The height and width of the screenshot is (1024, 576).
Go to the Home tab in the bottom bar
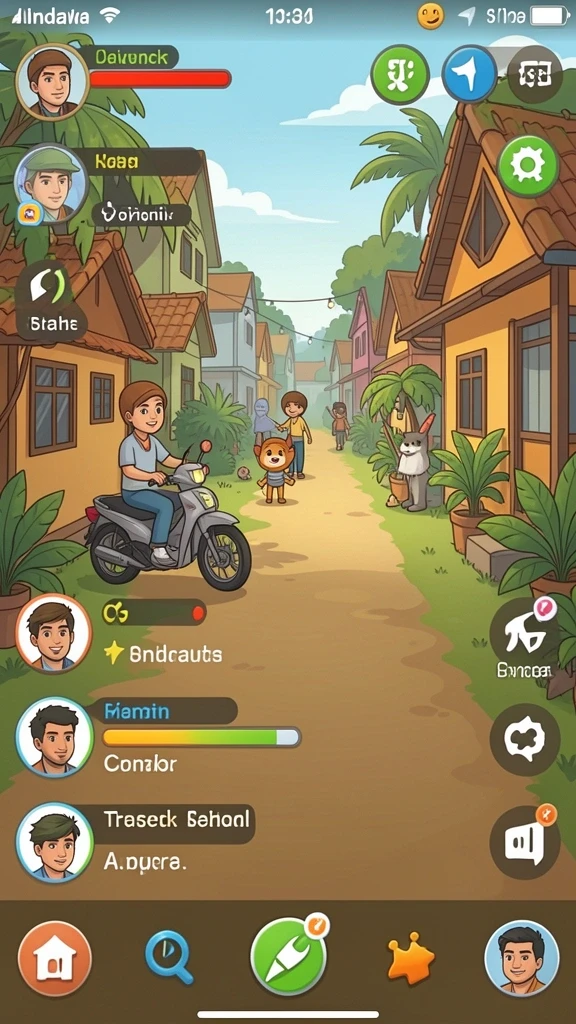(55, 958)
